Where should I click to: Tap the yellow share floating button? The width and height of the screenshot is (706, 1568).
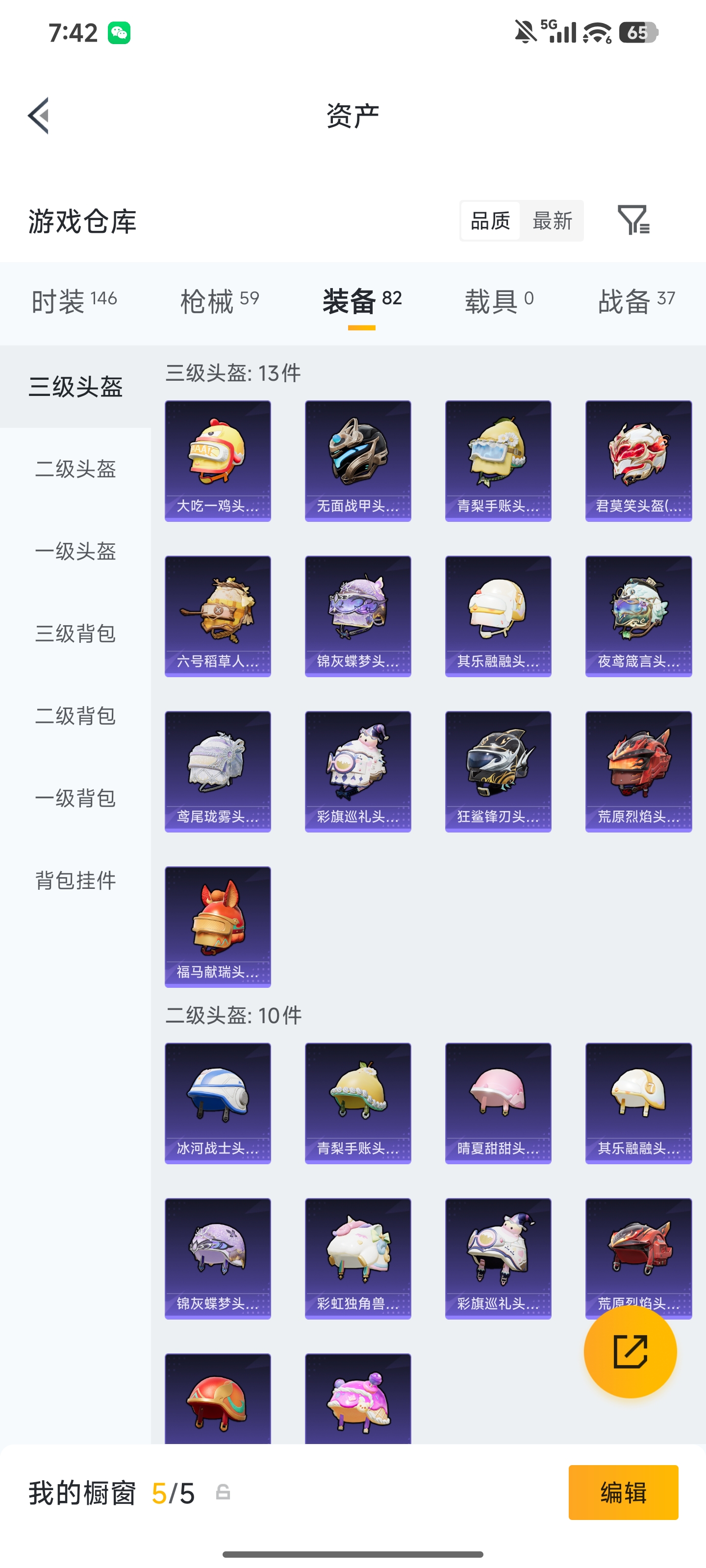pyautogui.click(x=630, y=1351)
